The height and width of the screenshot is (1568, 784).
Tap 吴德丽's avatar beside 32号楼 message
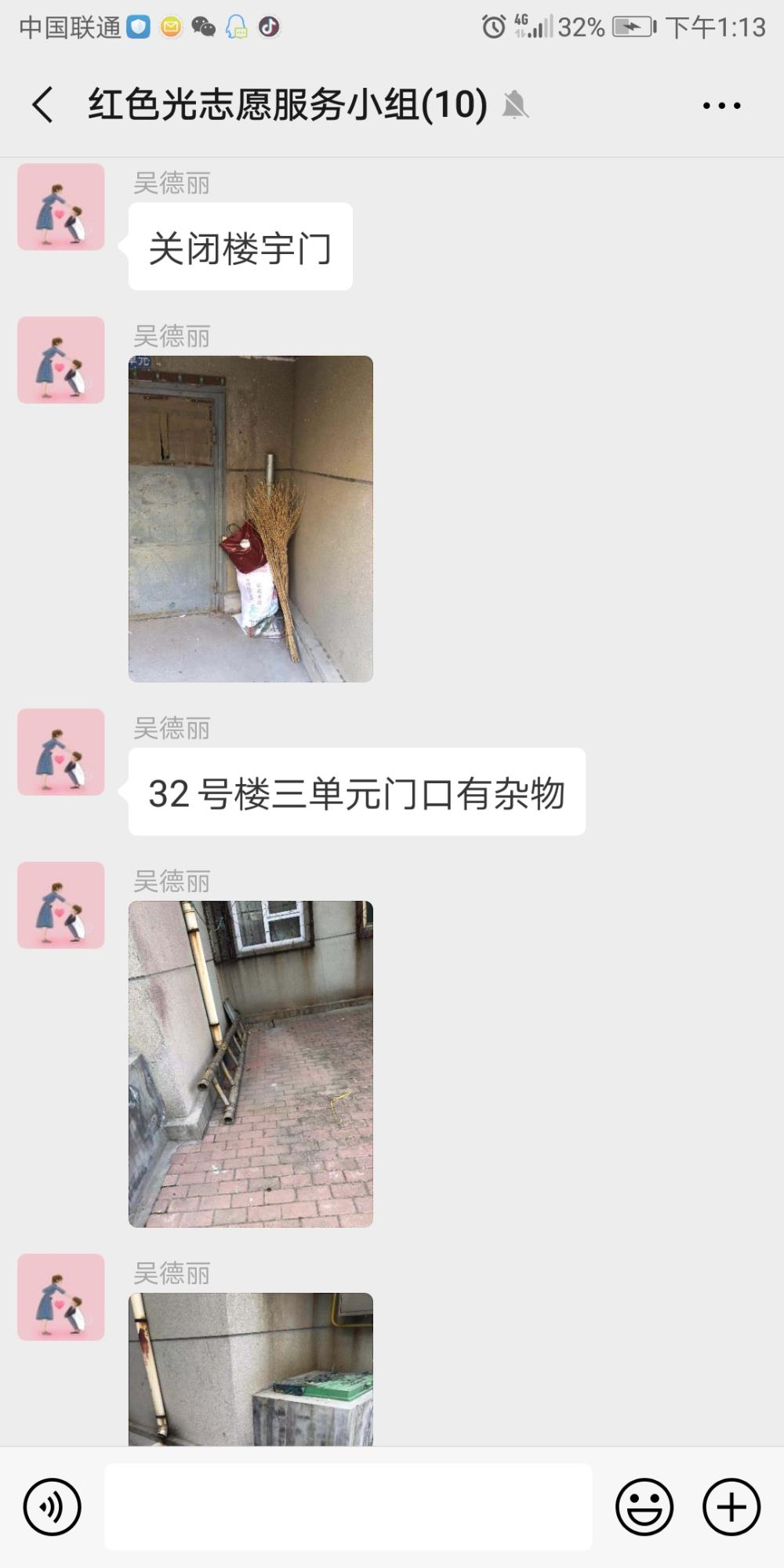pyautogui.click(x=61, y=753)
